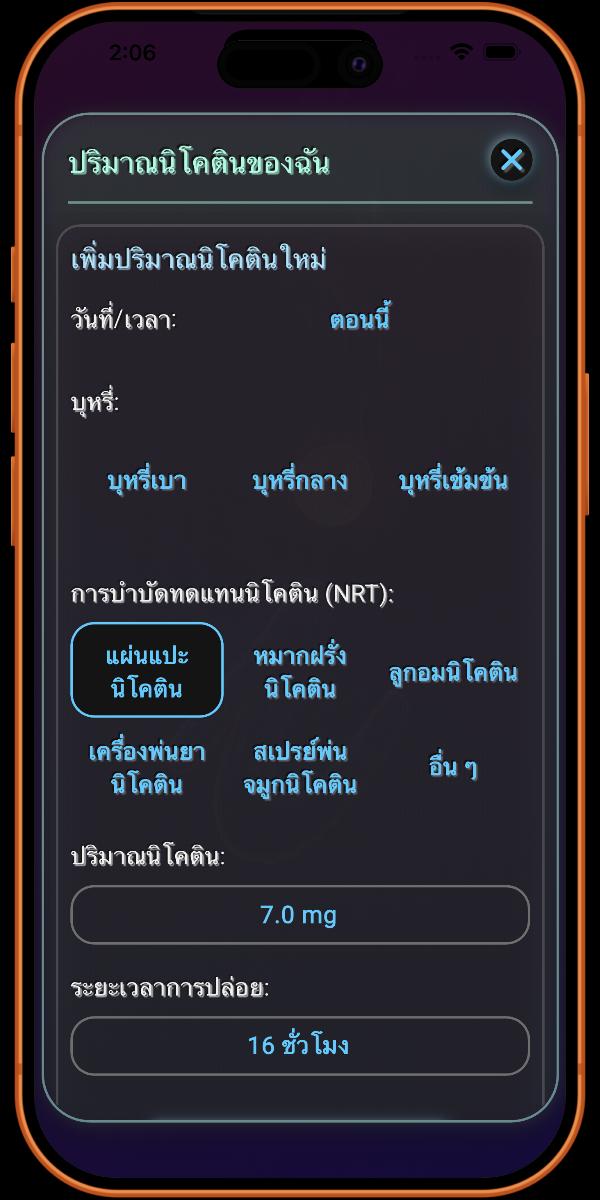
Task: Select อื่น ๆ NRT option
Action: tap(453, 767)
